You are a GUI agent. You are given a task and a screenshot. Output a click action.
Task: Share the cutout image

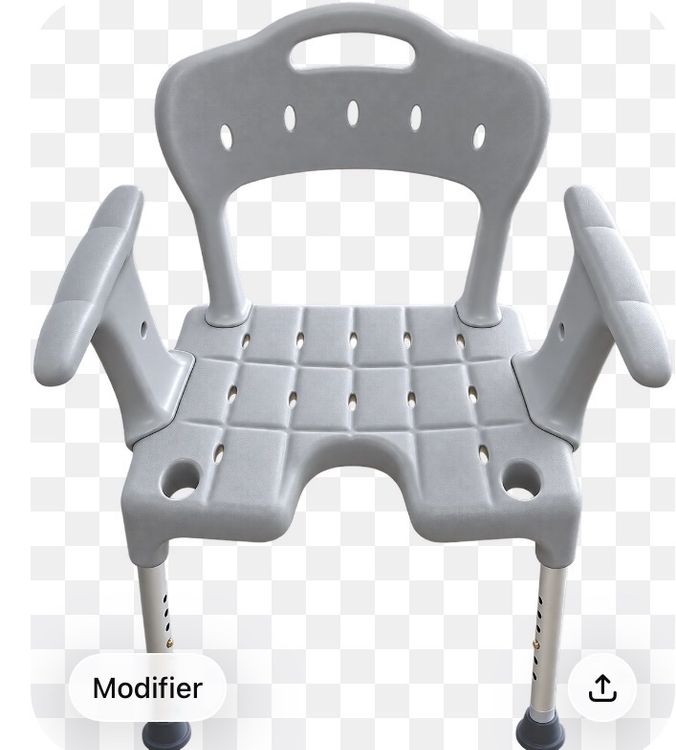[602, 688]
